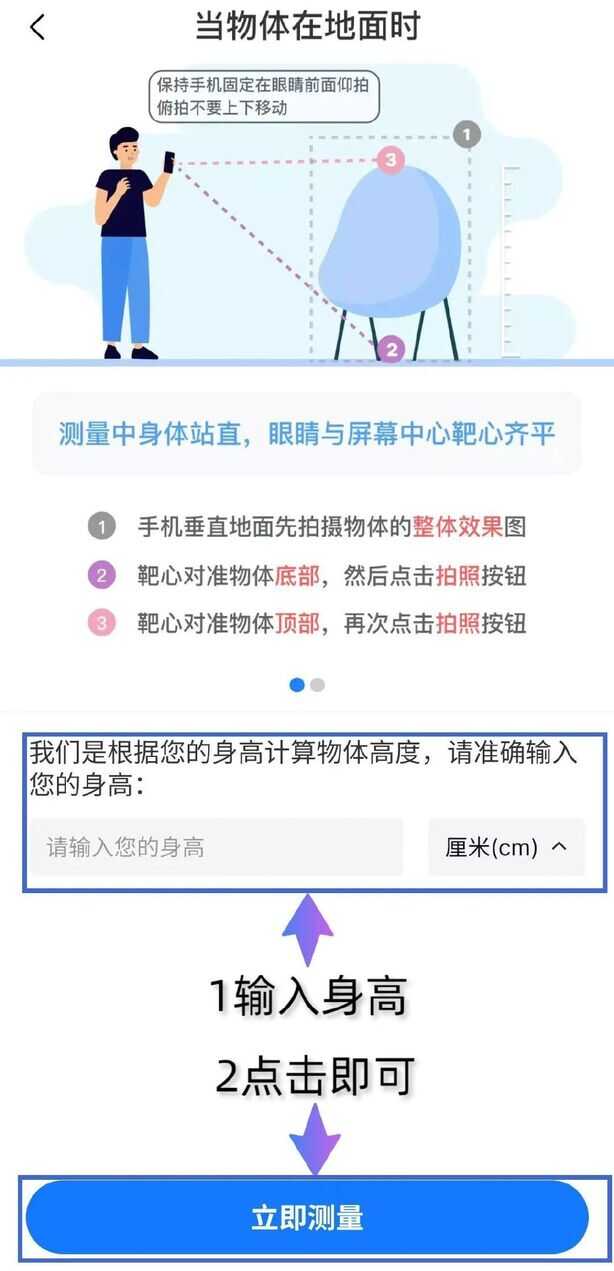Select the second page indicator dot
The height and width of the screenshot is (1271, 614).
(x=318, y=685)
